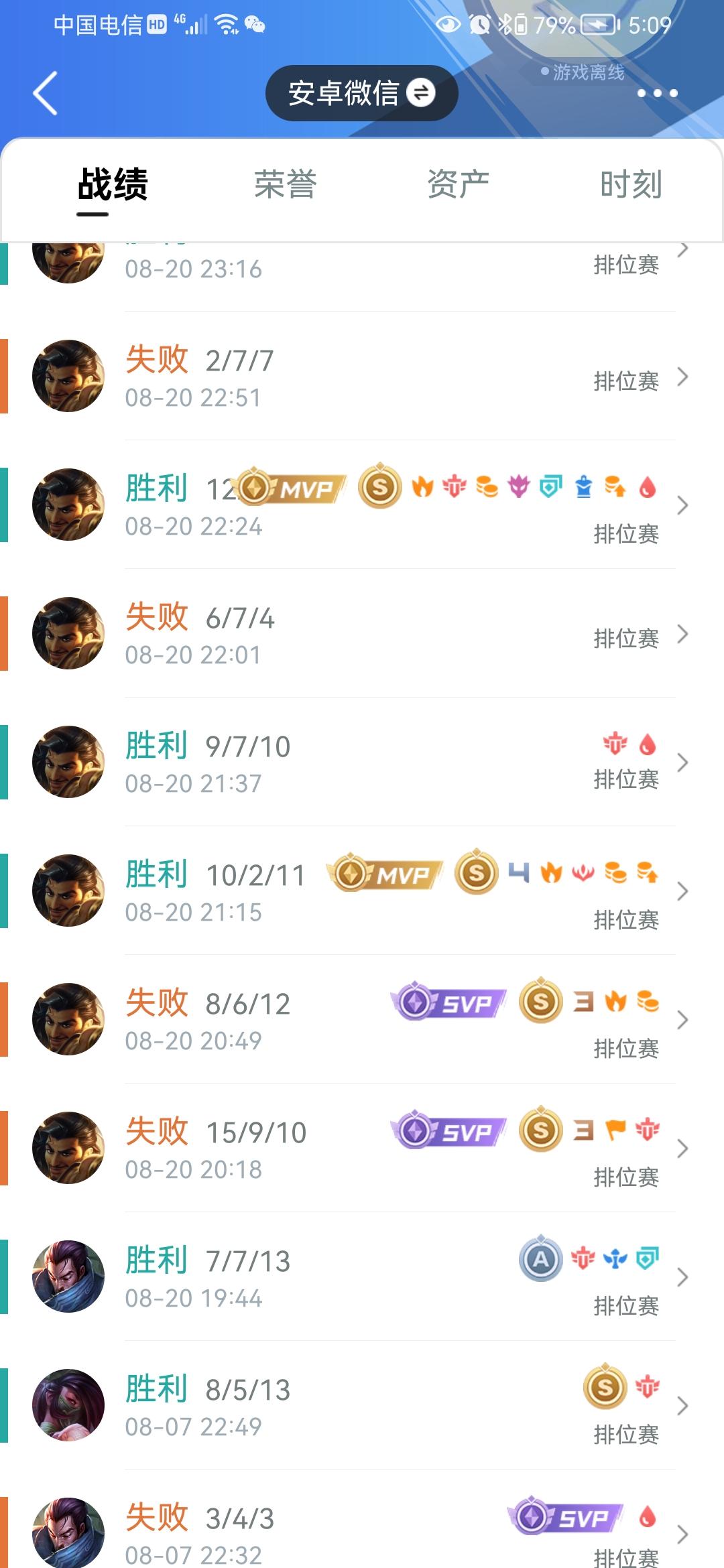
Task: Open the 8/6/12 SVP loss
Action: pyautogui.click(x=362, y=1020)
